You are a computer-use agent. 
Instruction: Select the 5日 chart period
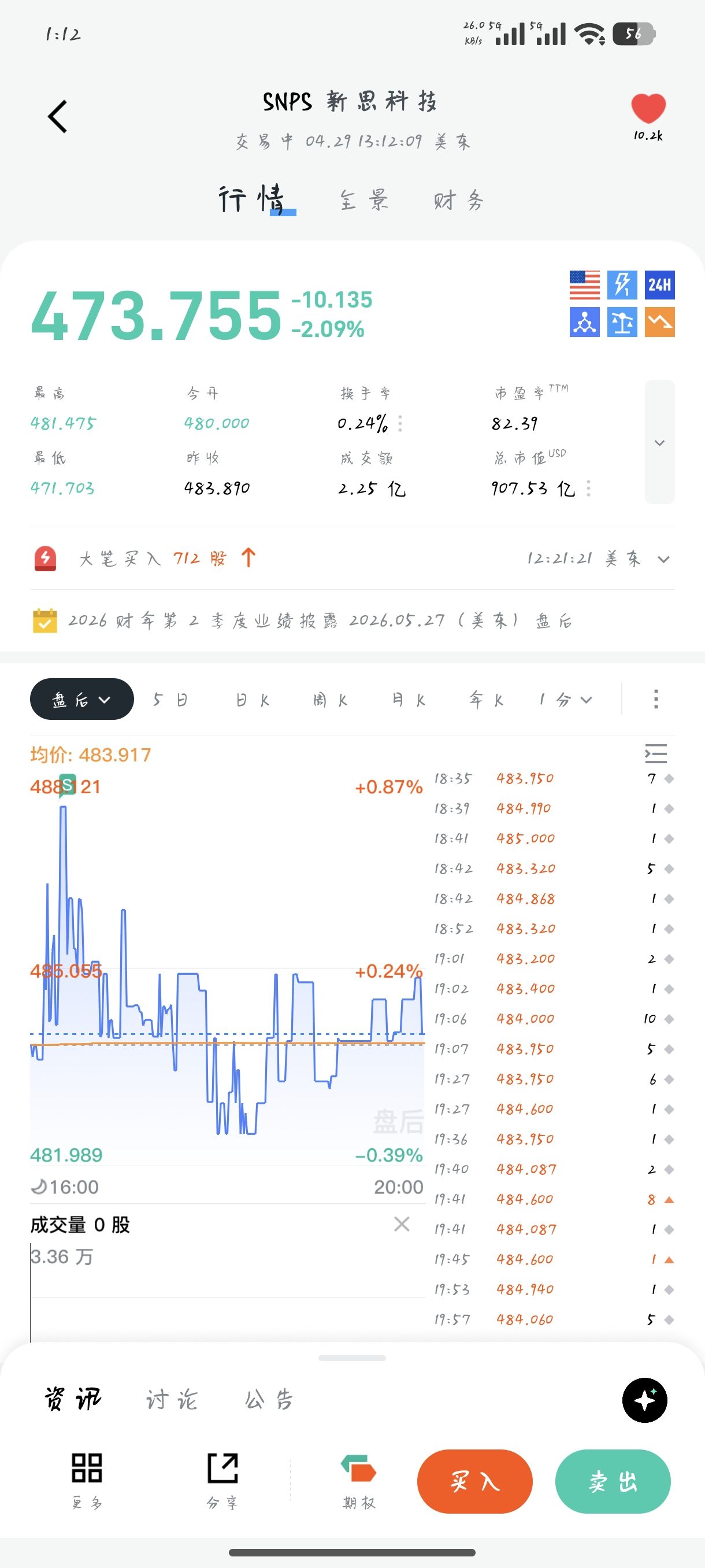[x=170, y=700]
